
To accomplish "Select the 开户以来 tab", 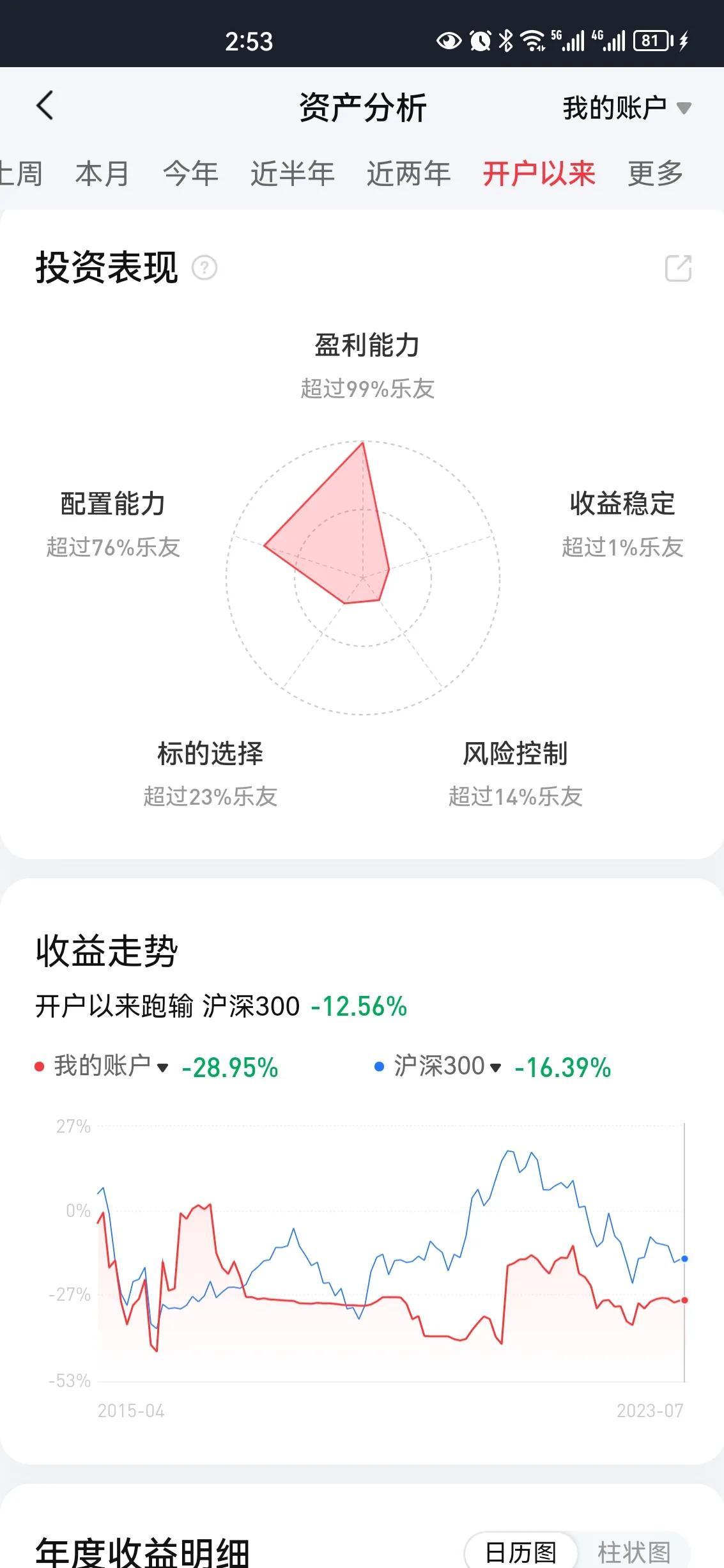I will [539, 174].
